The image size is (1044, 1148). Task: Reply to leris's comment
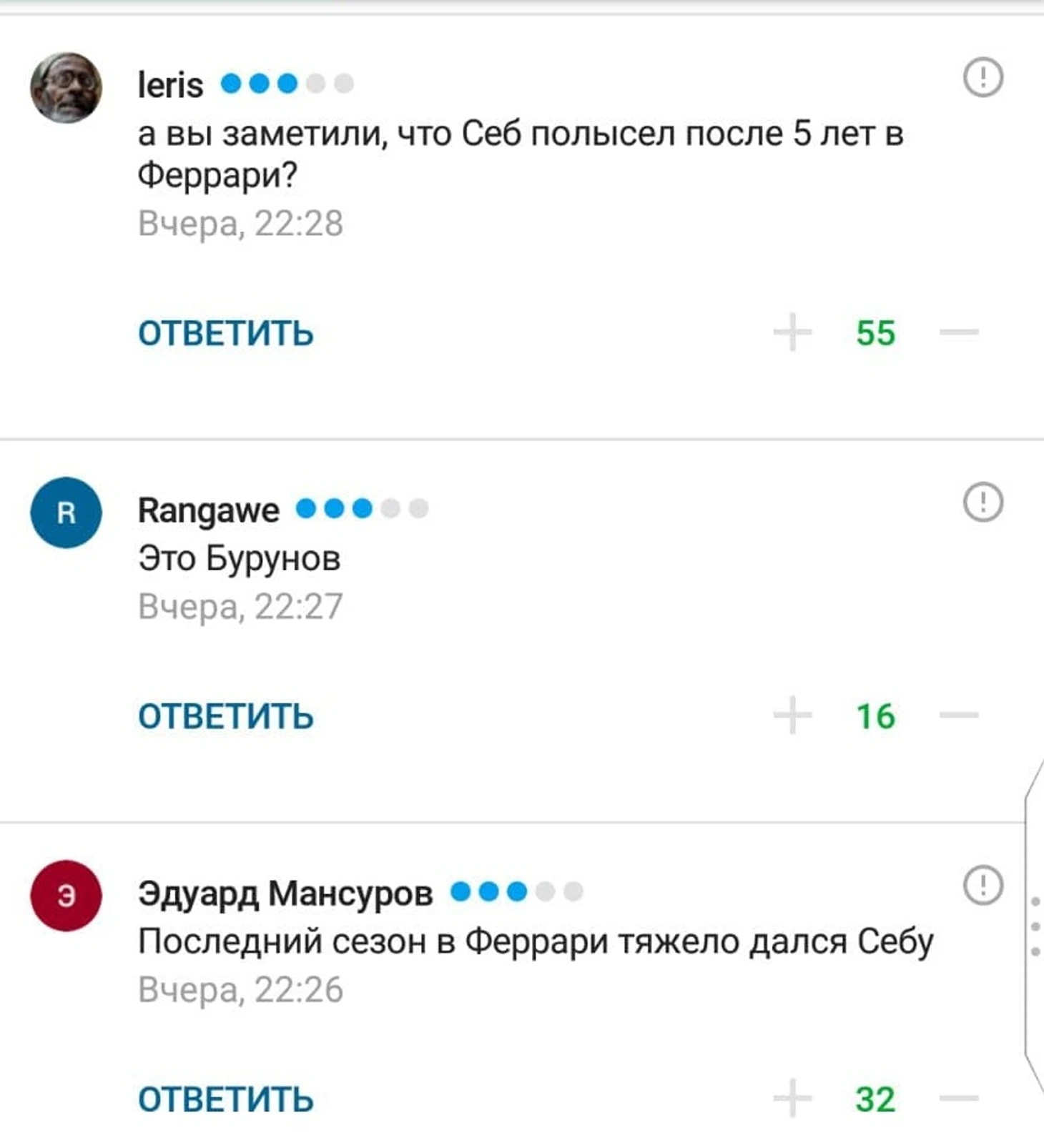[225, 333]
